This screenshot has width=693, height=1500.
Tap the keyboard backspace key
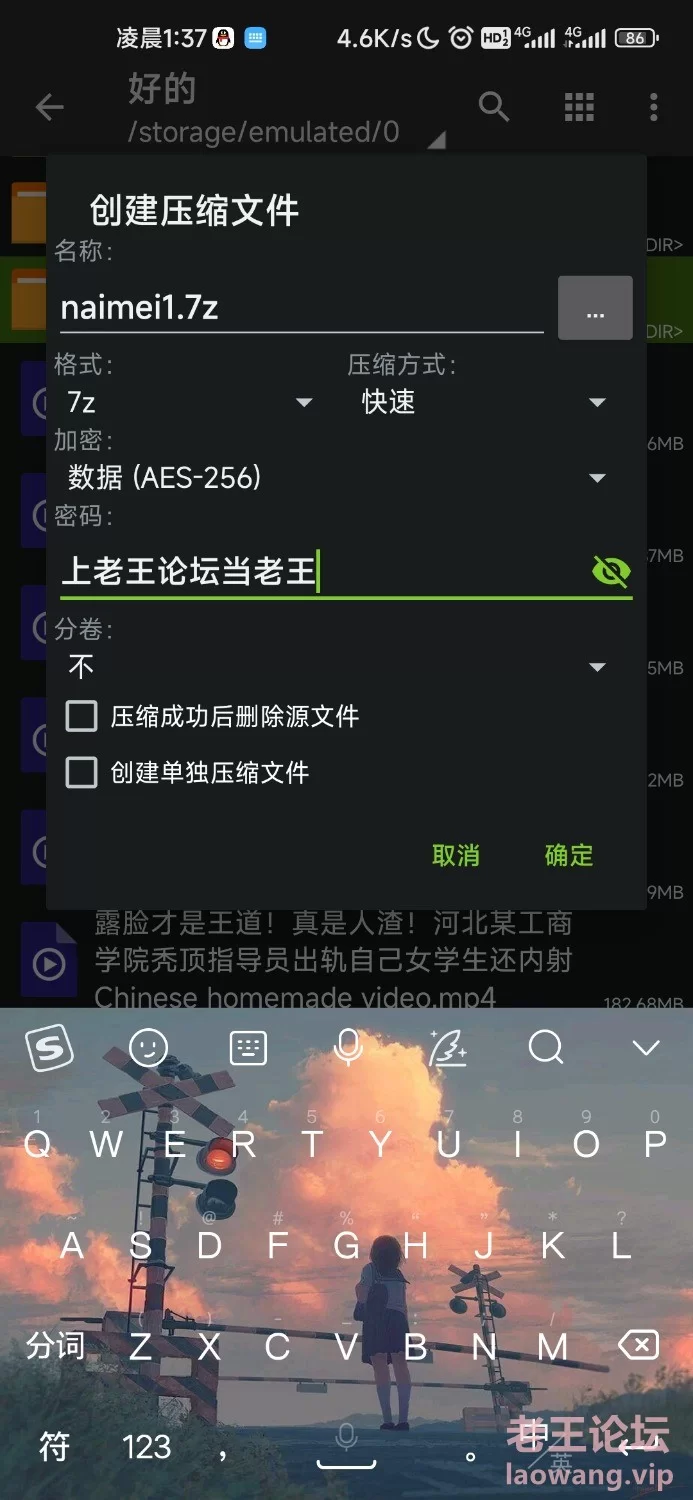click(638, 1346)
